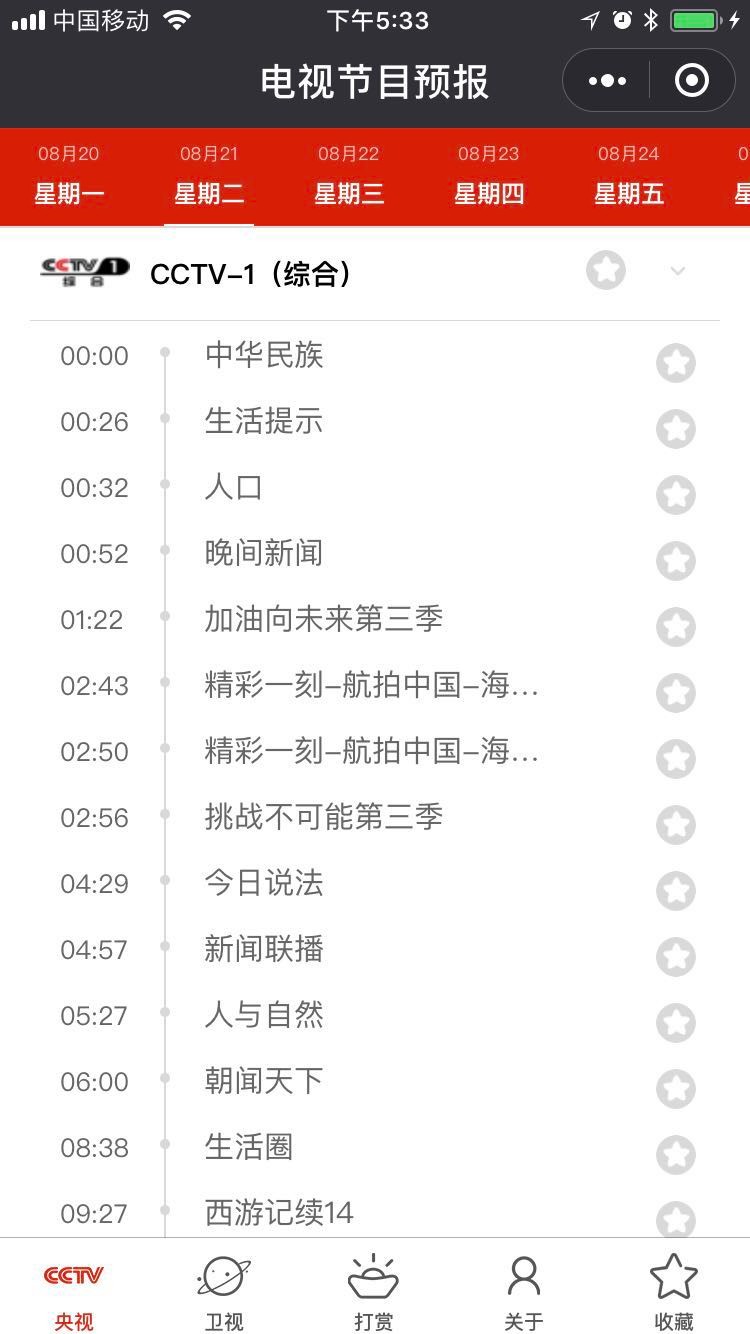Open the mini program more options menu
The height and width of the screenshot is (1334, 750).
607,81
